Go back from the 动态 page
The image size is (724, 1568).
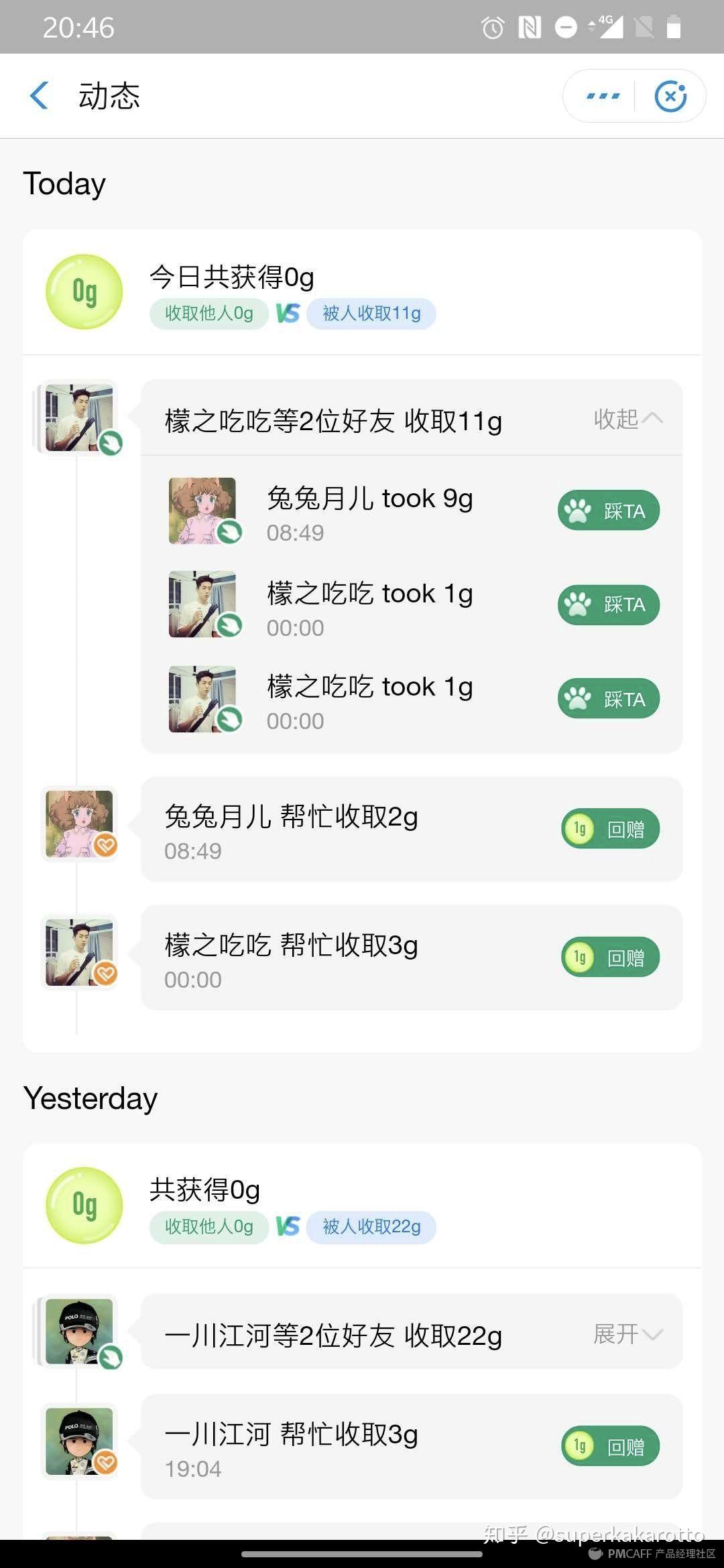(x=40, y=95)
